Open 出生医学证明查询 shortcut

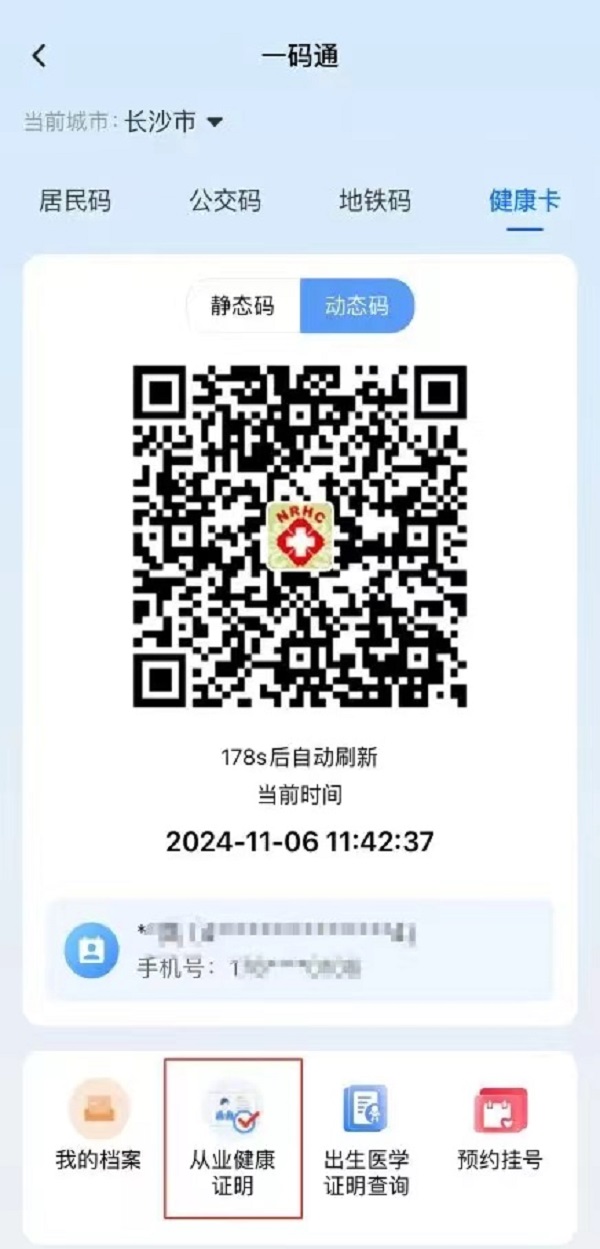[366, 1138]
